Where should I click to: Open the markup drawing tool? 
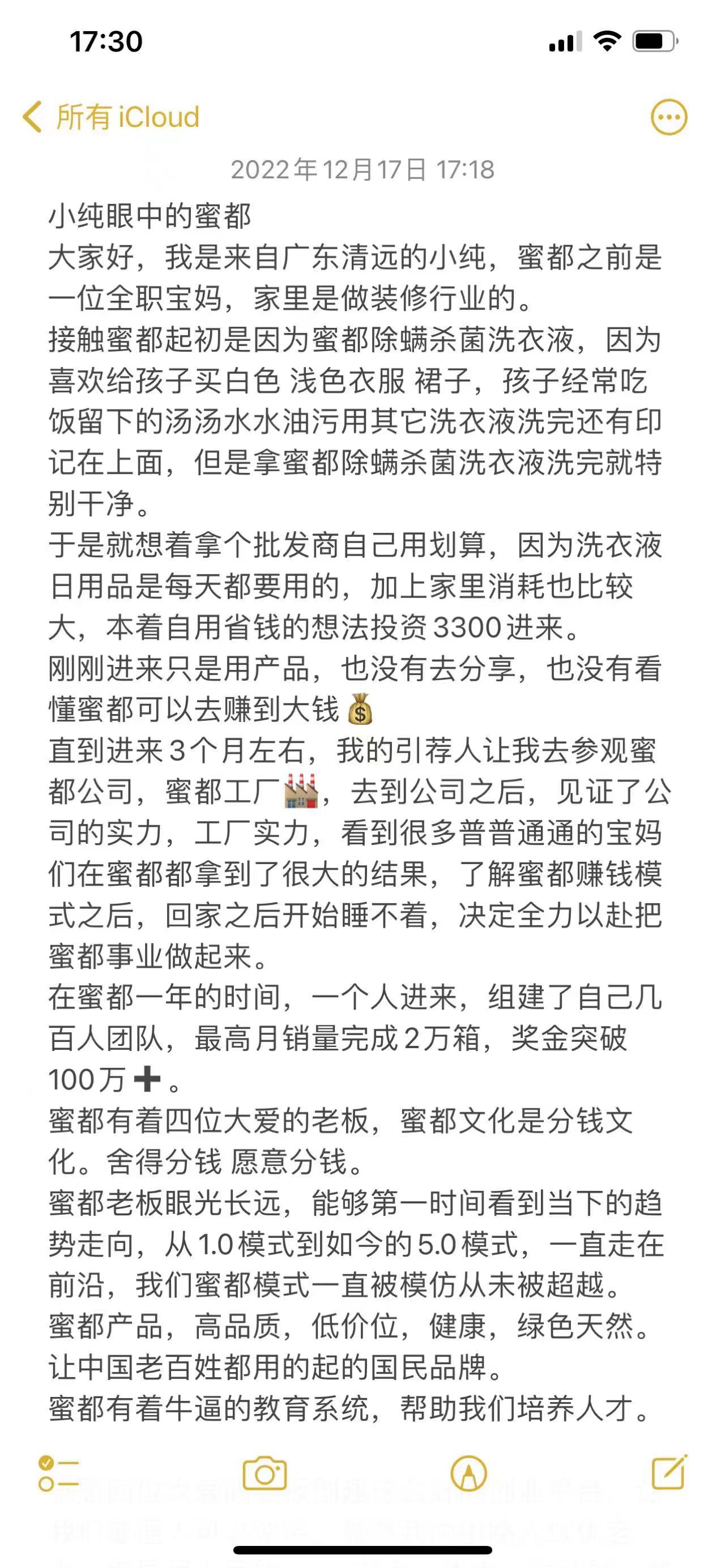pos(468,1473)
